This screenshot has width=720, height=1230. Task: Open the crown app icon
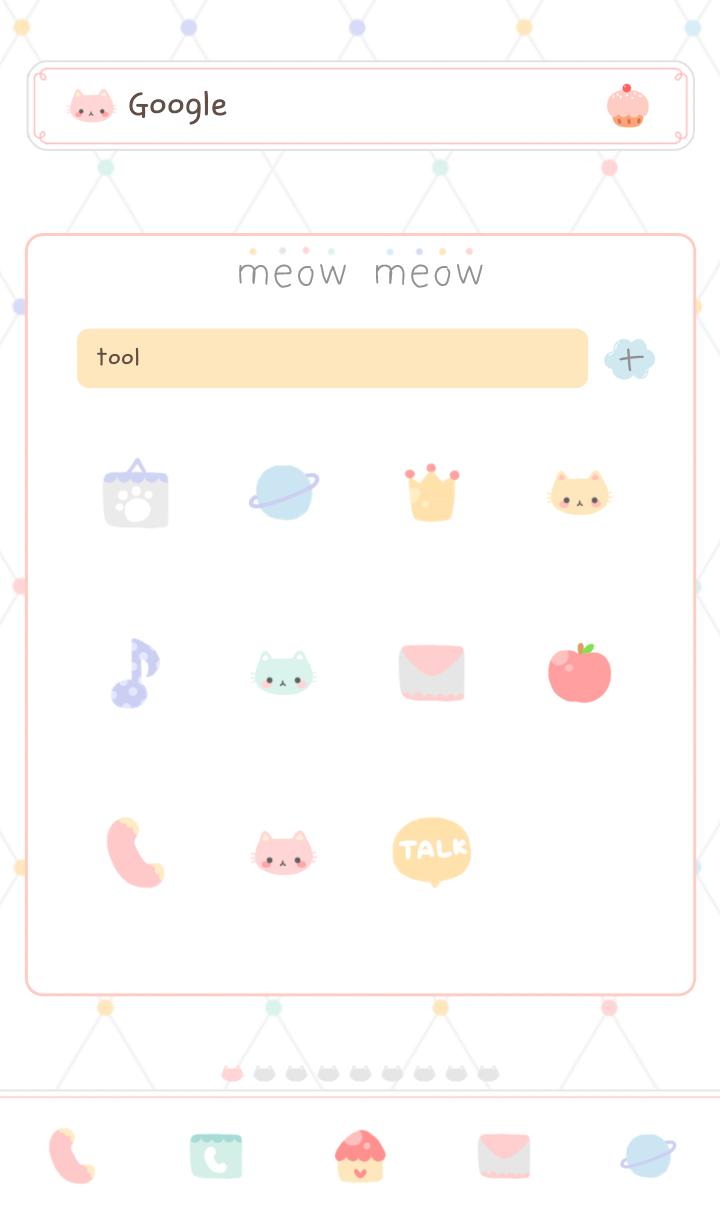[x=432, y=493]
